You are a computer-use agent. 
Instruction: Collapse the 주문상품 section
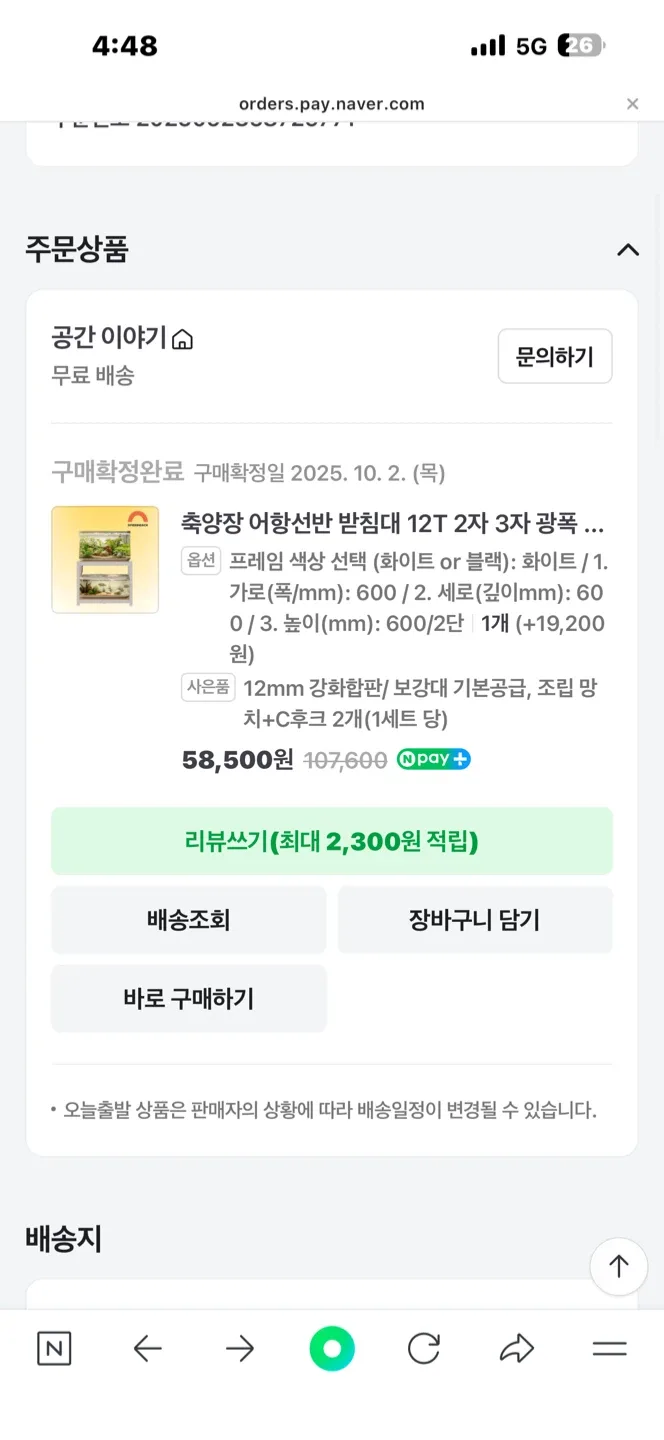coord(627,250)
